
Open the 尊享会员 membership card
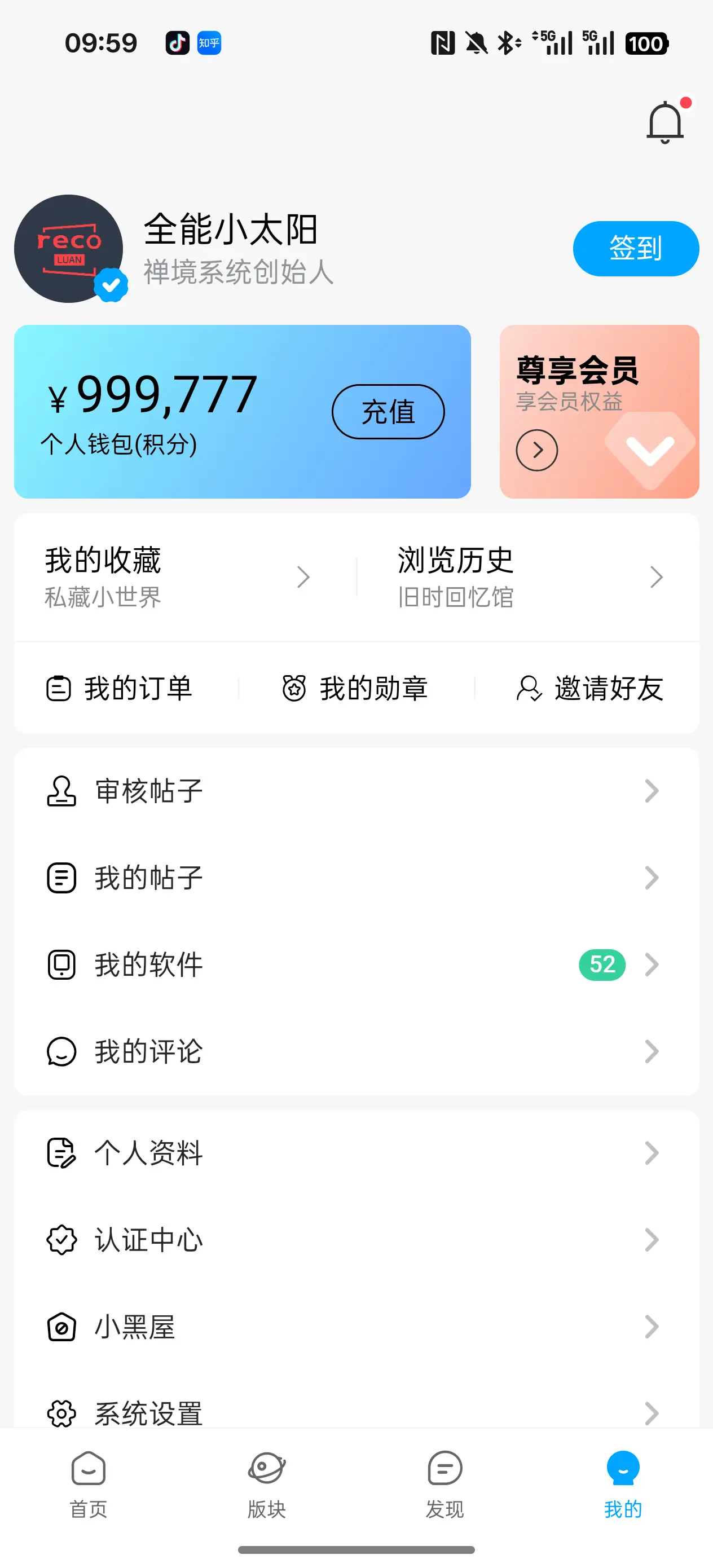click(x=598, y=412)
